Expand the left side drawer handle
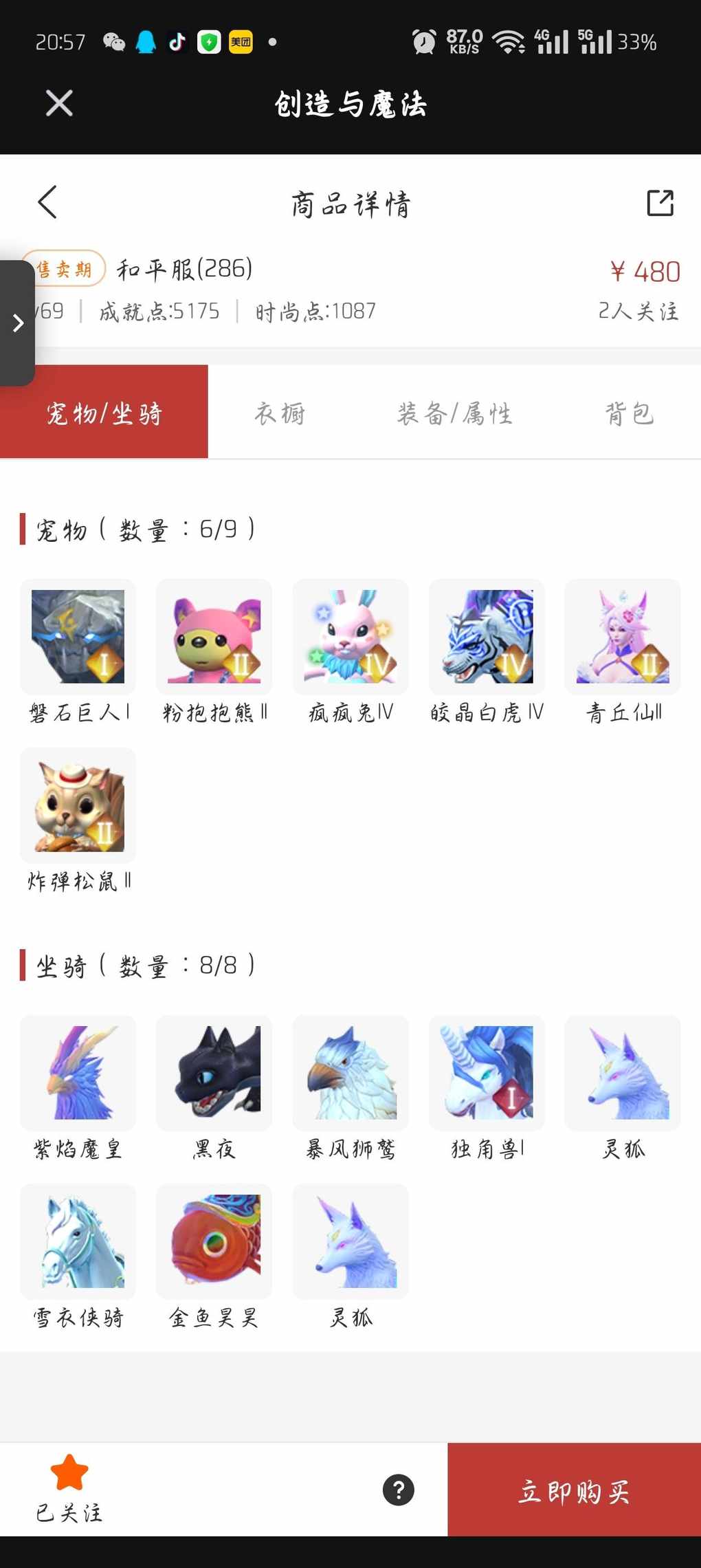The width and height of the screenshot is (701, 1568). (x=17, y=323)
